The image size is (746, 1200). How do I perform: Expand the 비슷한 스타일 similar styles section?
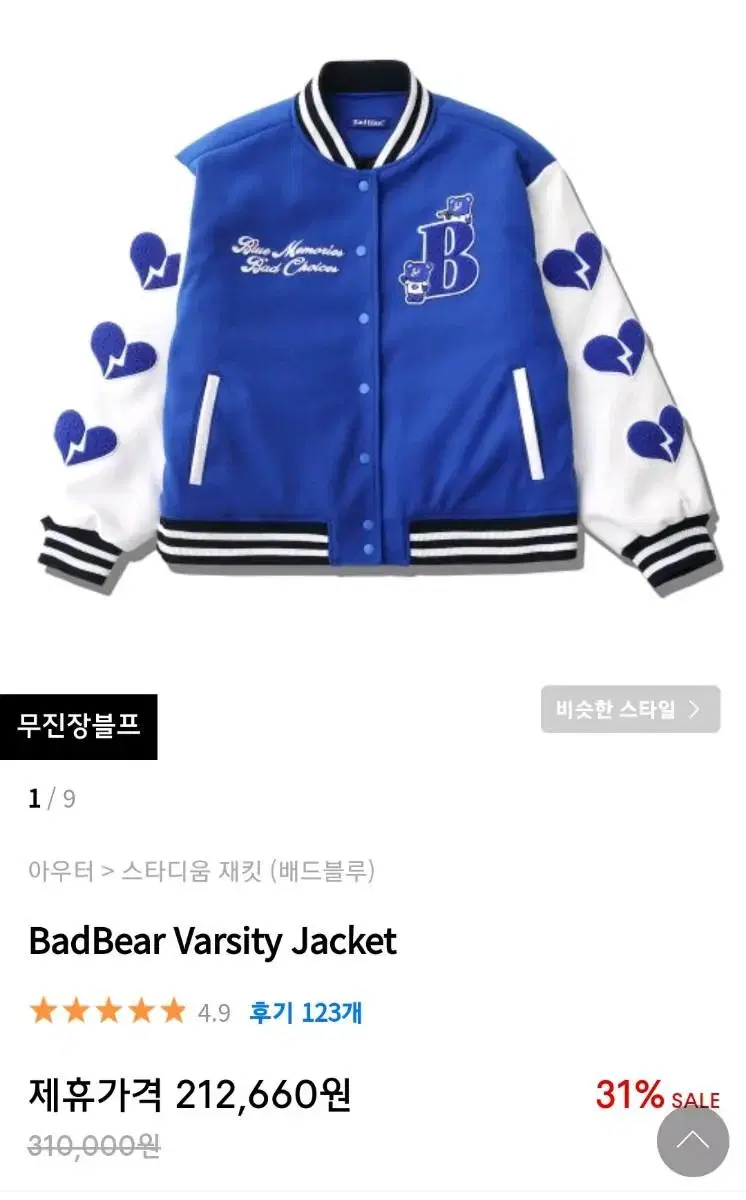pos(630,707)
